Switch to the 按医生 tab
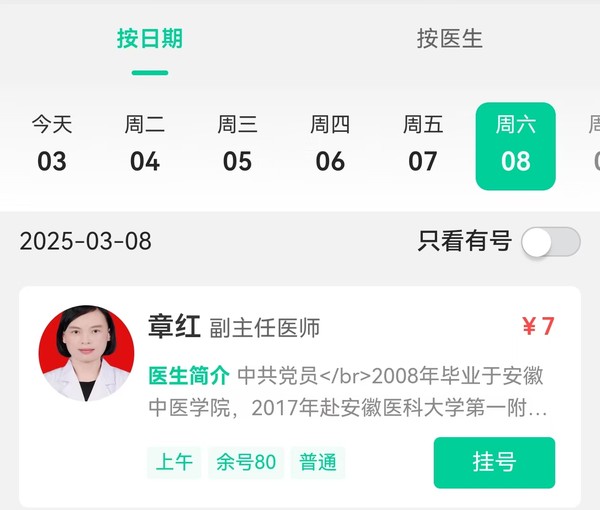 pos(450,40)
